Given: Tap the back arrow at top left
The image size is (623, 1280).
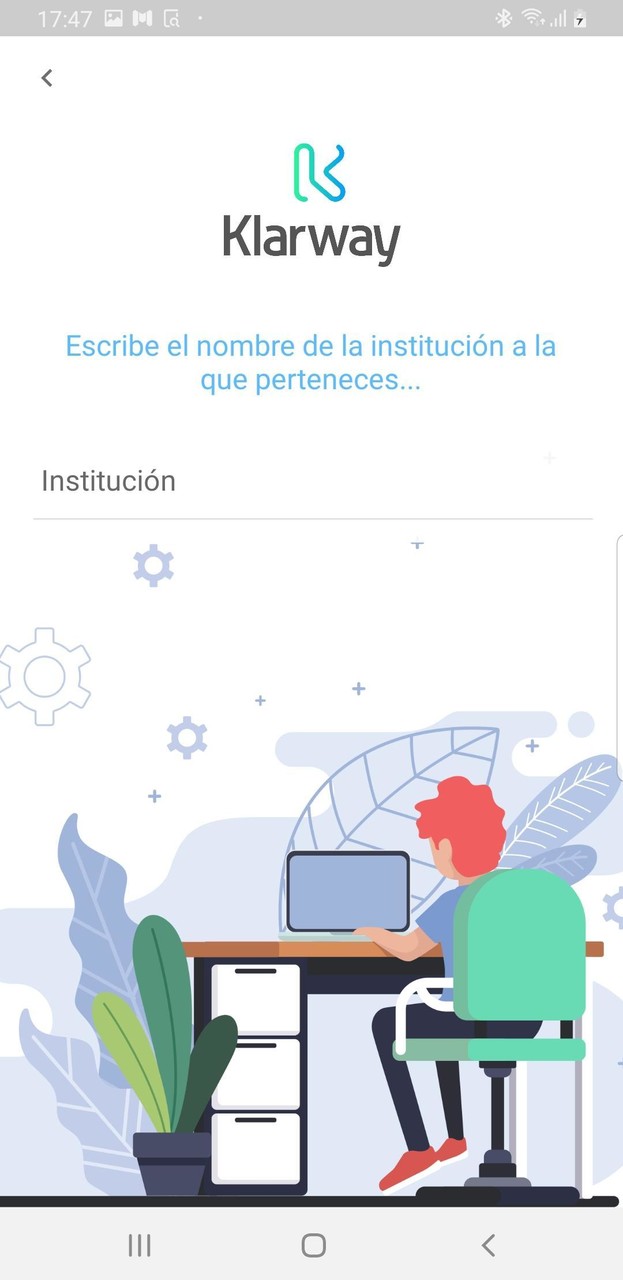Looking at the screenshot, I should pos(47,78).
